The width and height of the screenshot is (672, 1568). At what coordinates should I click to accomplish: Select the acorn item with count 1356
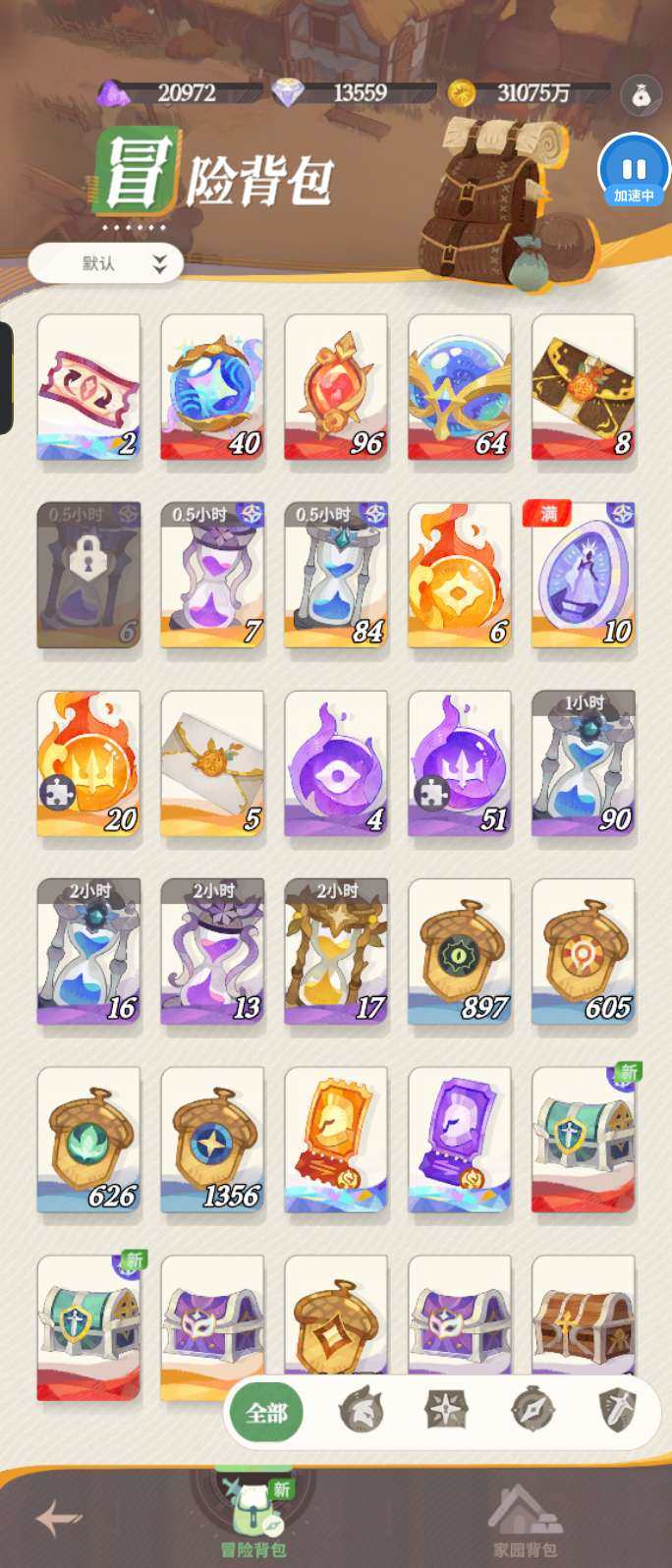click(x=212, y=1140)
